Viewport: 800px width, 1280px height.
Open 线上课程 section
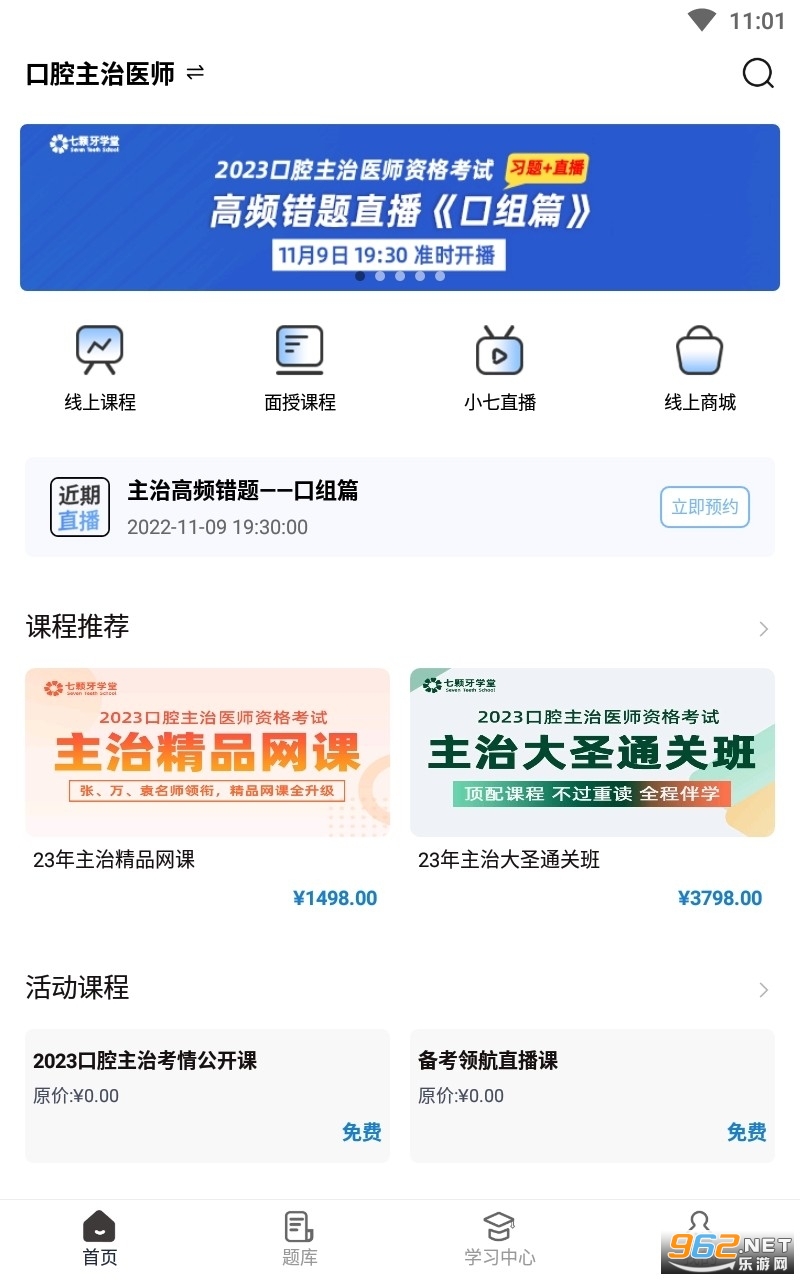pyautogui.click(x=100, y=368)
